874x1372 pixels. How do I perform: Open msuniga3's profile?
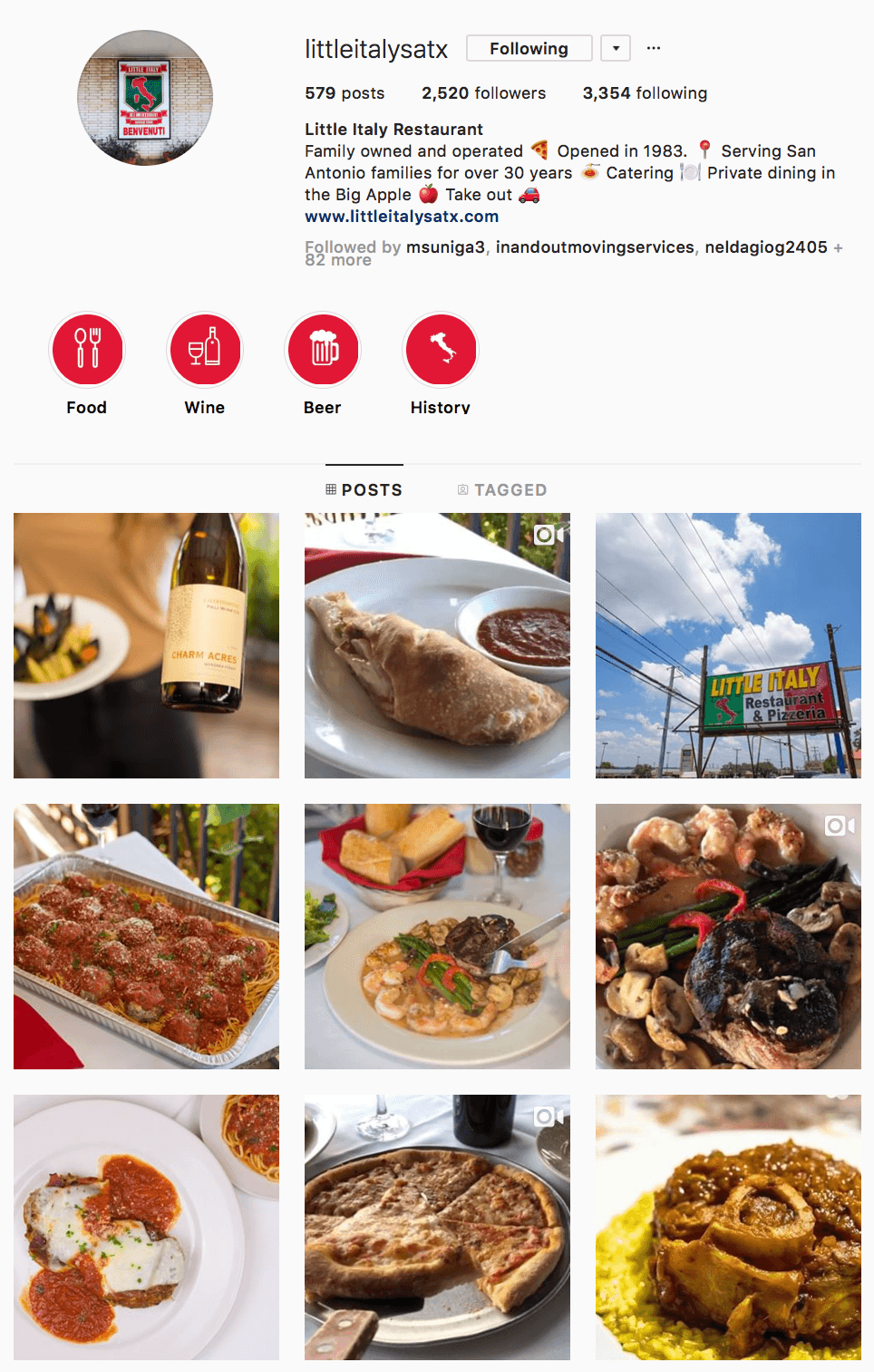pyautogui.click(x=445, y=247)
